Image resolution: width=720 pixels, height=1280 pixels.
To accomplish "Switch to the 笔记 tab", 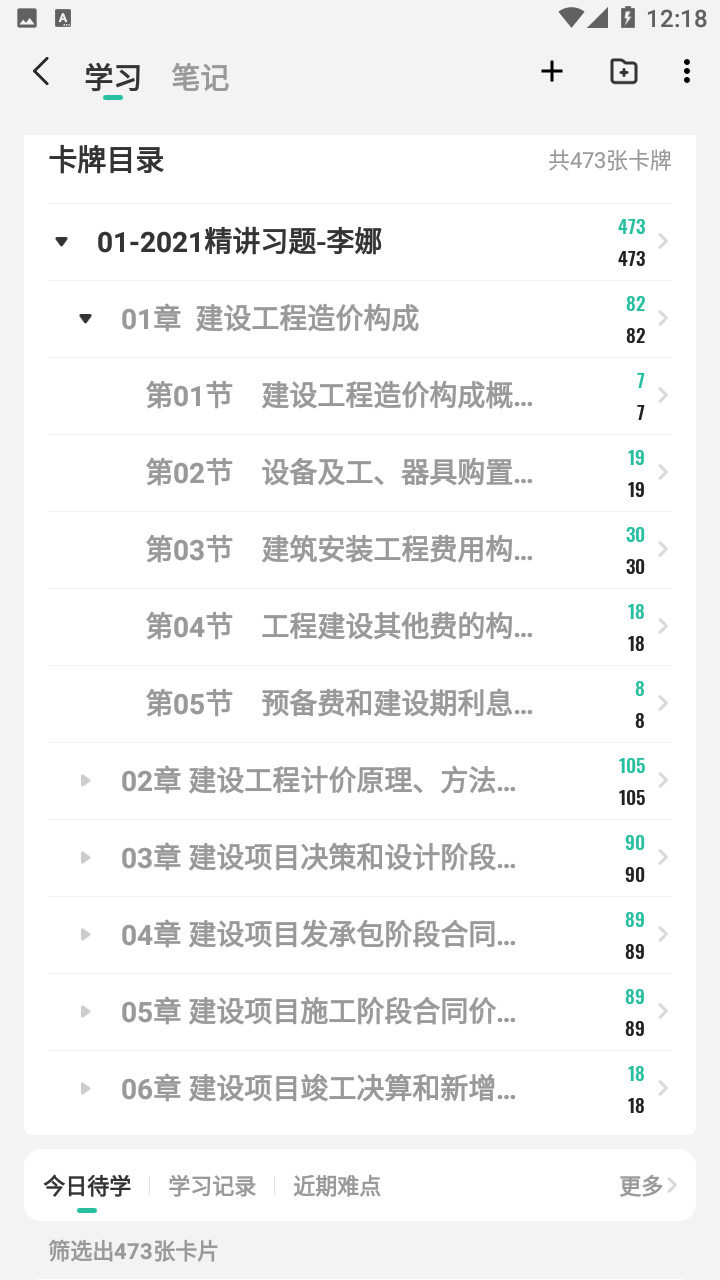I will coord(200,77).
